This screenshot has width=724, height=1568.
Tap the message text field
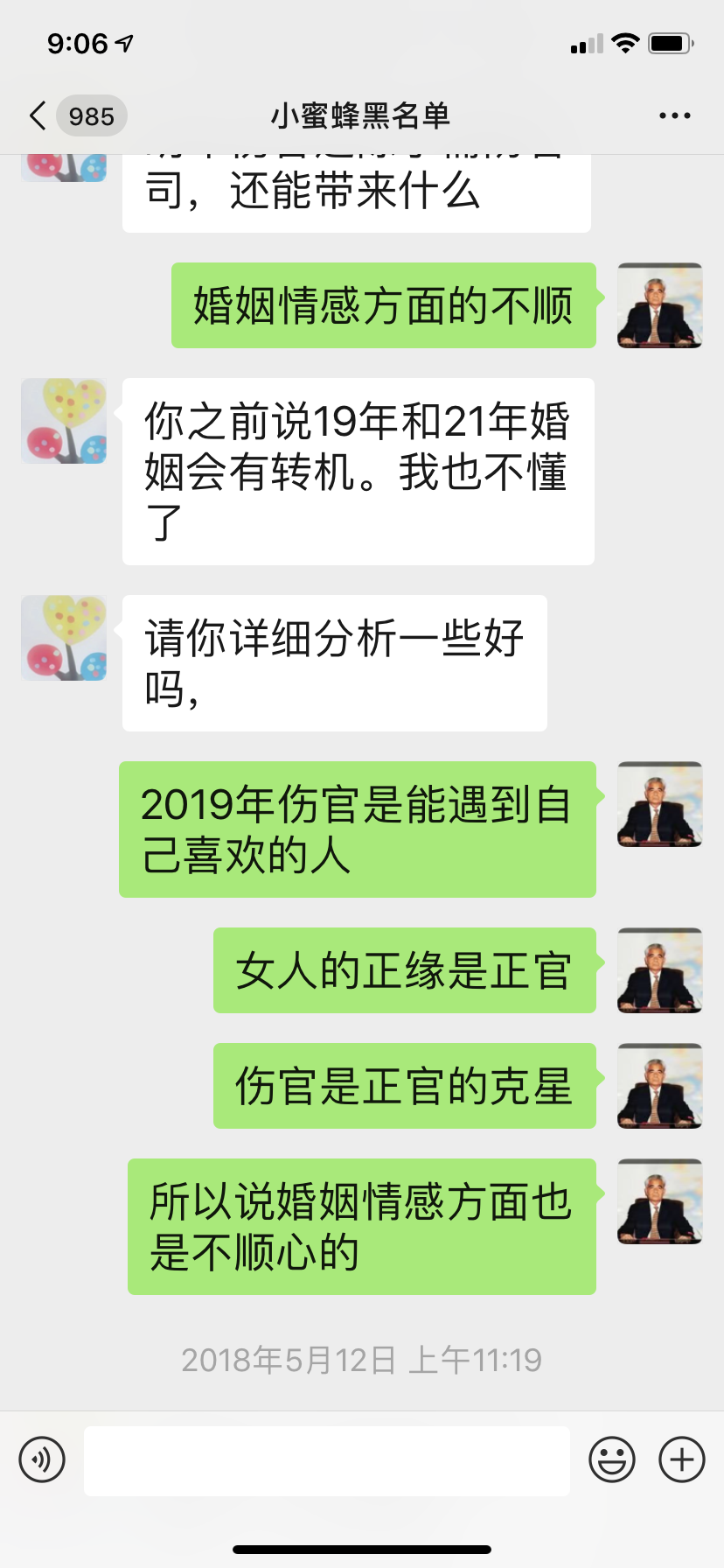[x=327, y=1459]
